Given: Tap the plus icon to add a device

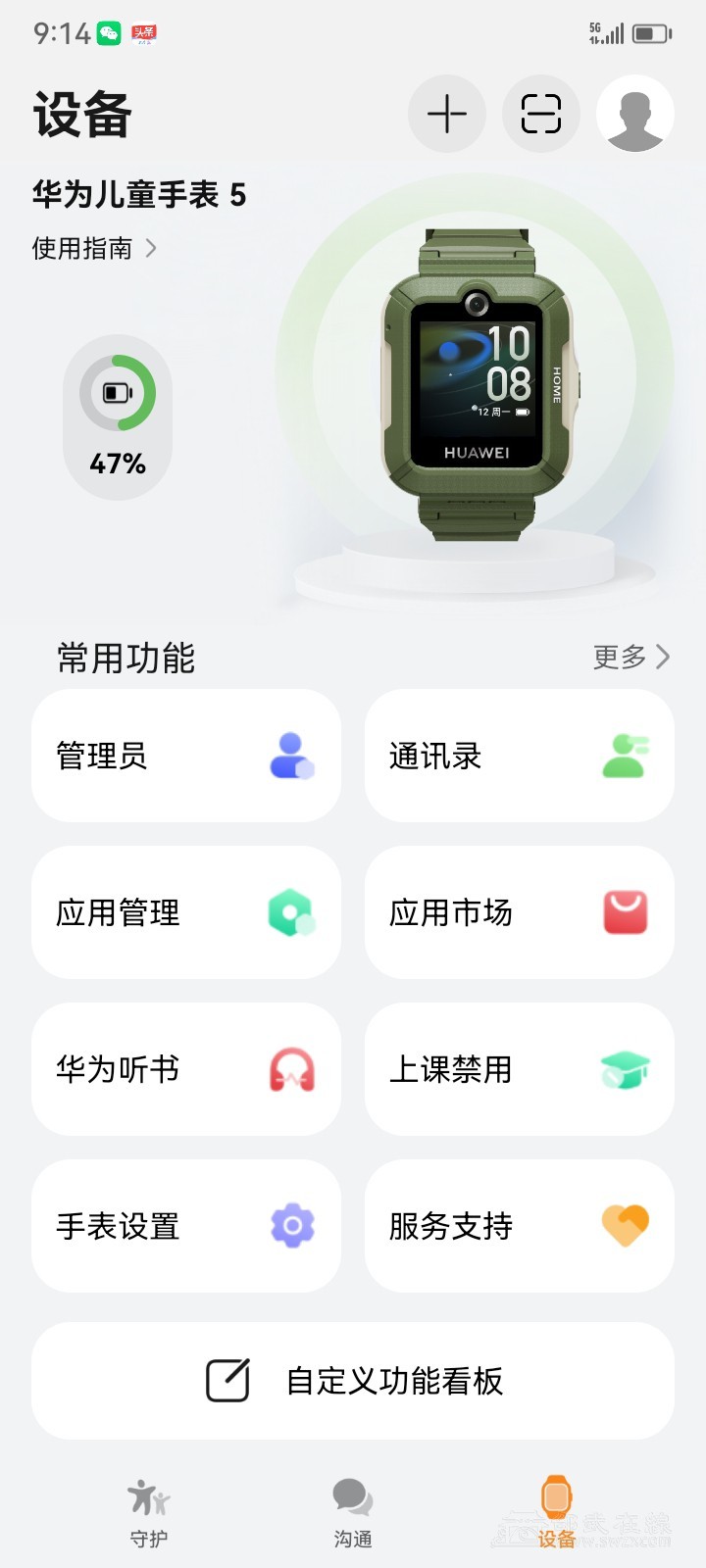Looking at the screenshot, I should [x=447, y=115].
